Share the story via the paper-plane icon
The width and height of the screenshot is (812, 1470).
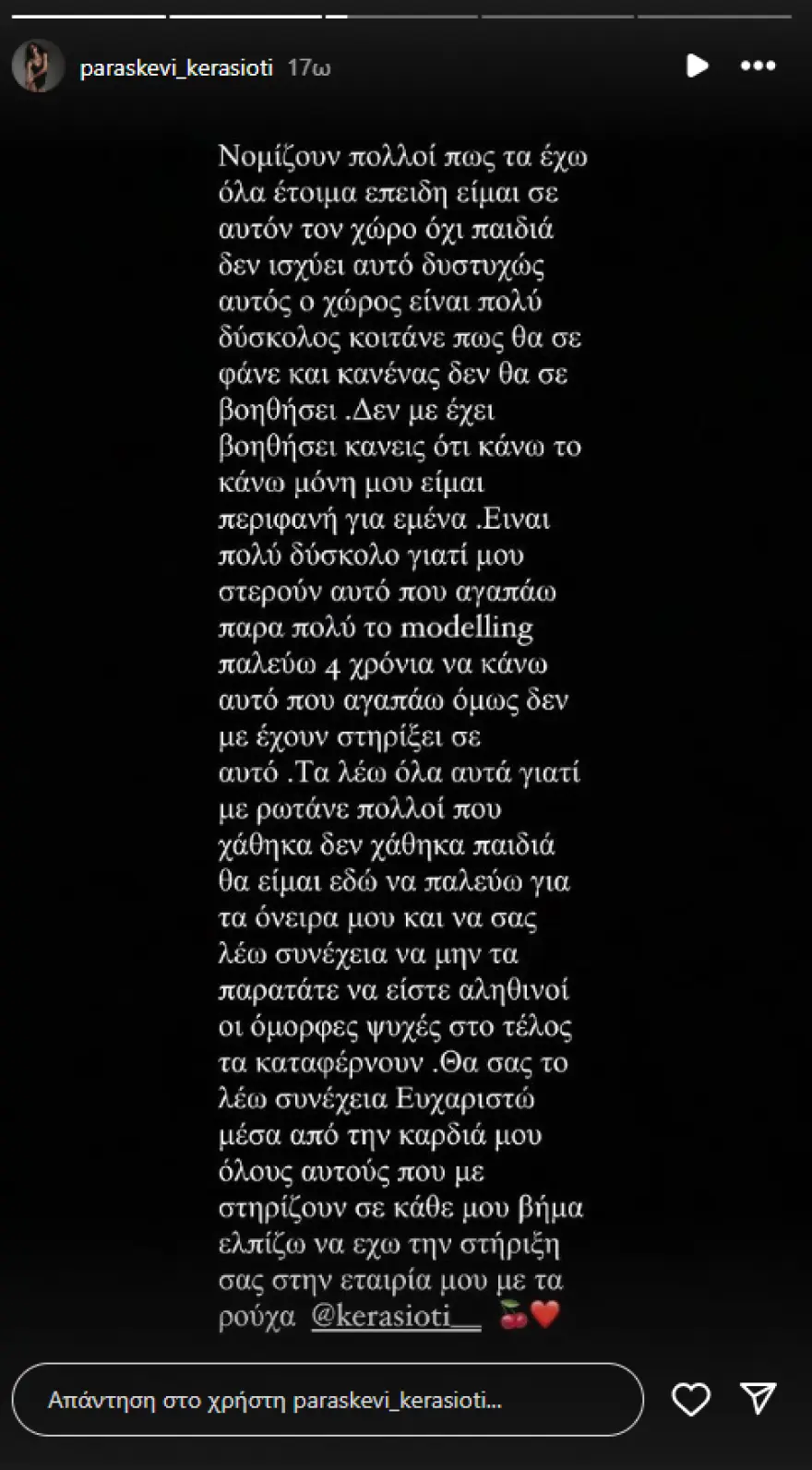(758, 1399)
